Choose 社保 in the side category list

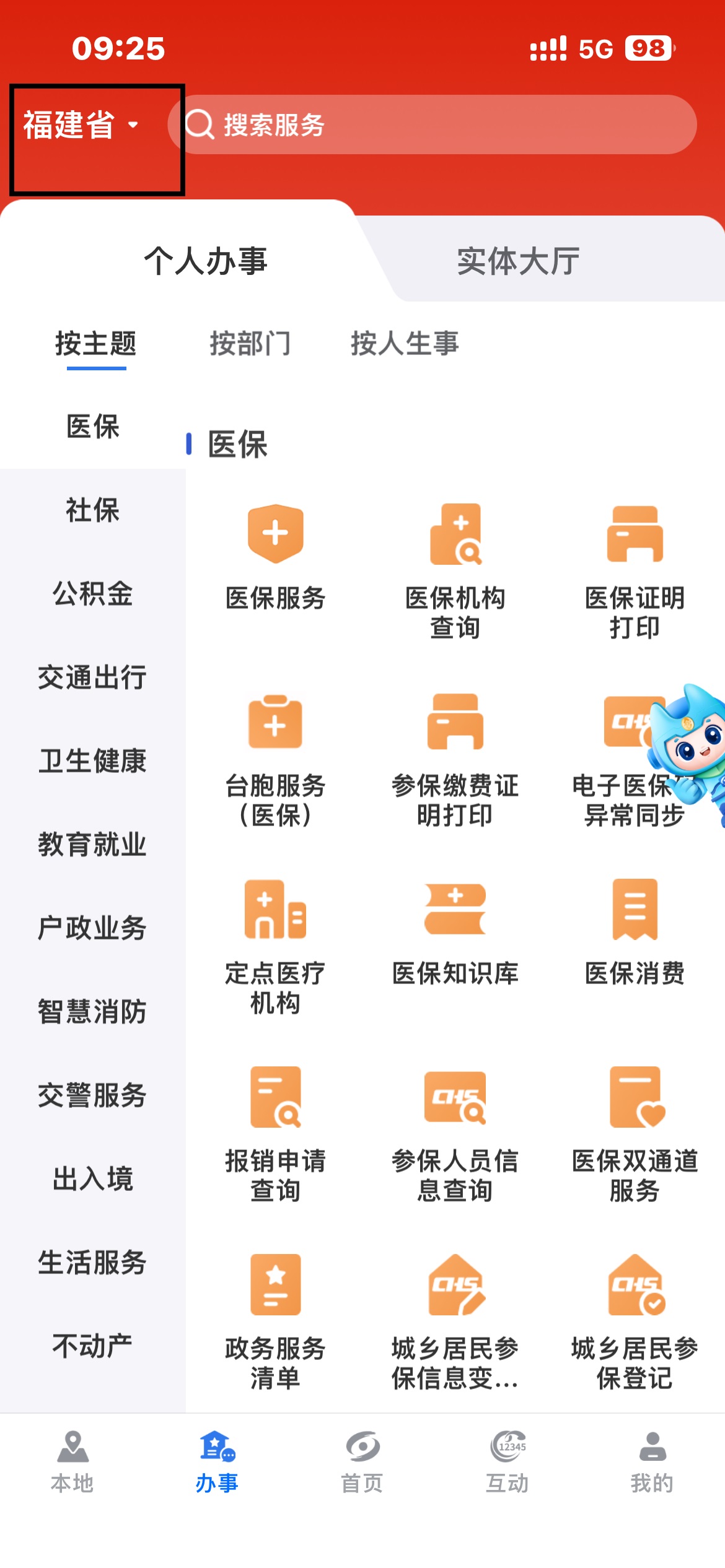93,510
